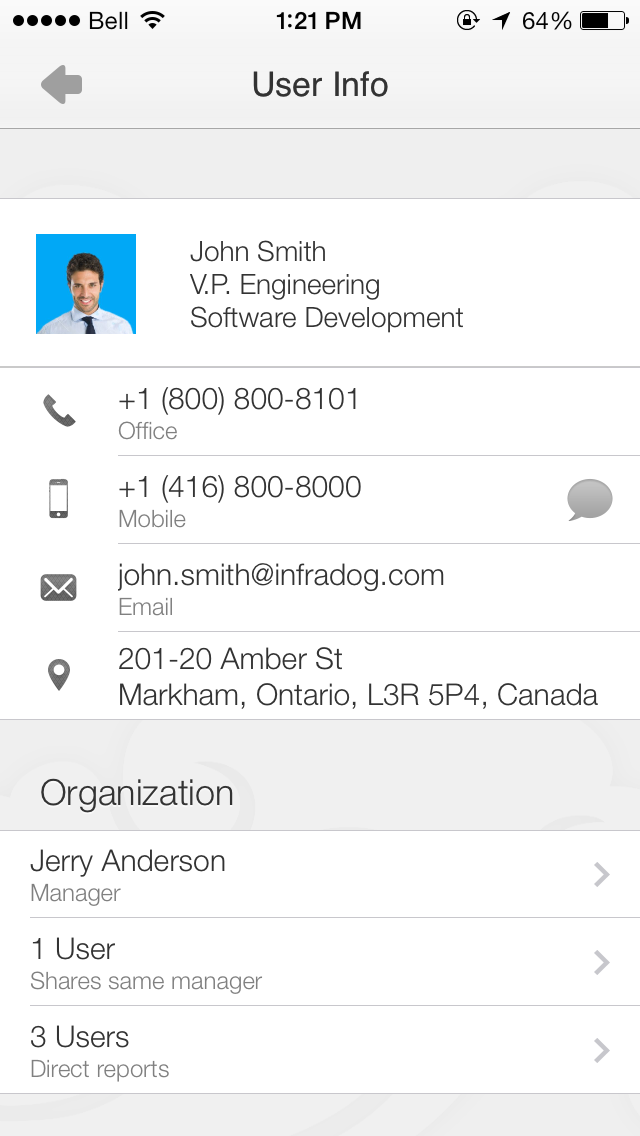View the 1 User sharing same manager

pyautogui.click(x=320, y=962)
